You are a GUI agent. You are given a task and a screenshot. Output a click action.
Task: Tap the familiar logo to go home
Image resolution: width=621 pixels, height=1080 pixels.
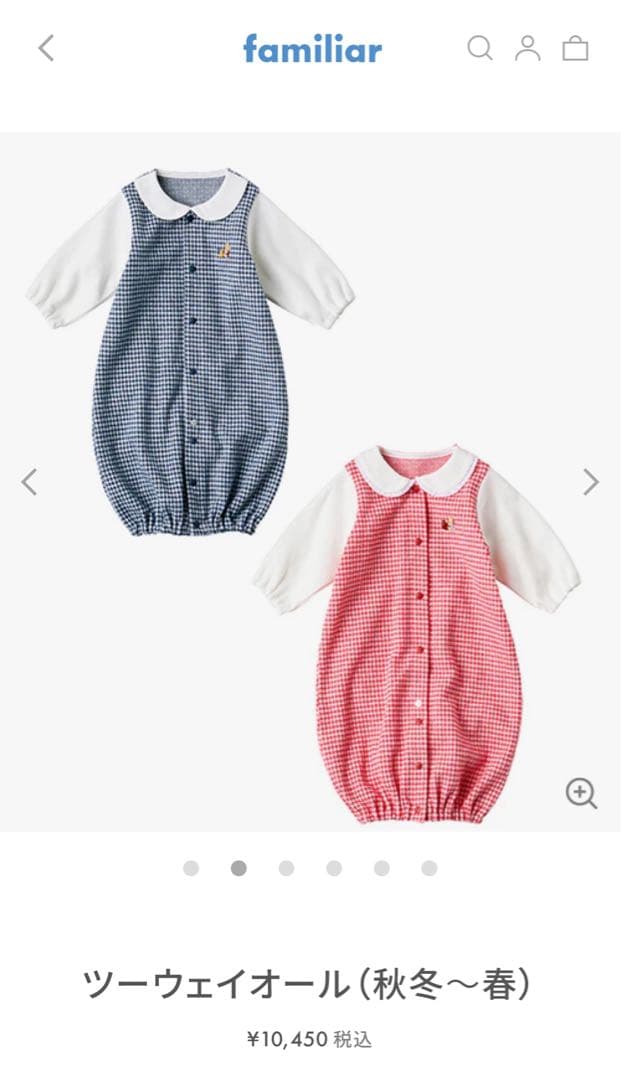pyautogui.click(x=312, y=48)
